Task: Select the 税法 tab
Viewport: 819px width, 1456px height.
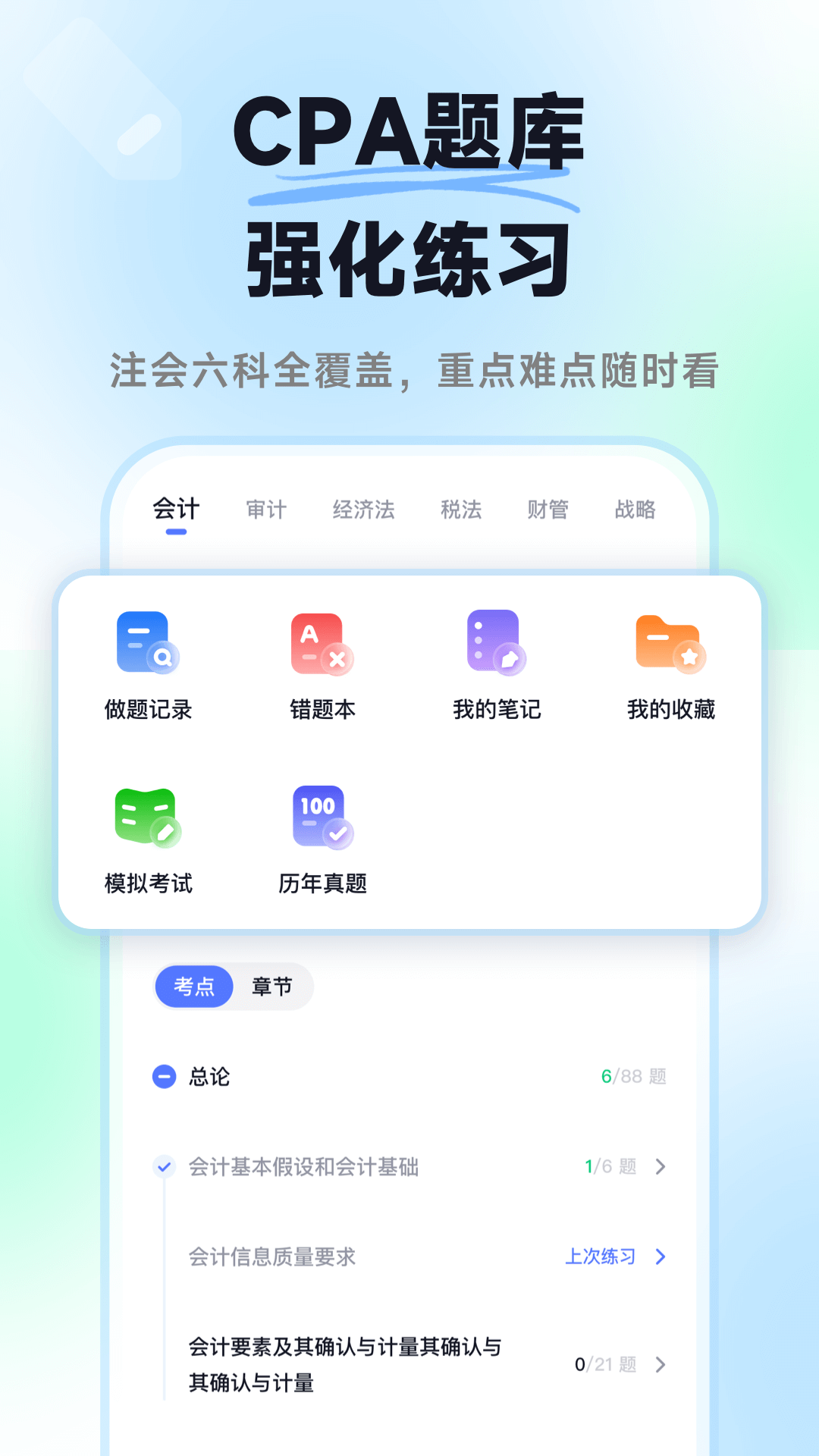Action: (x=462, y=510)
